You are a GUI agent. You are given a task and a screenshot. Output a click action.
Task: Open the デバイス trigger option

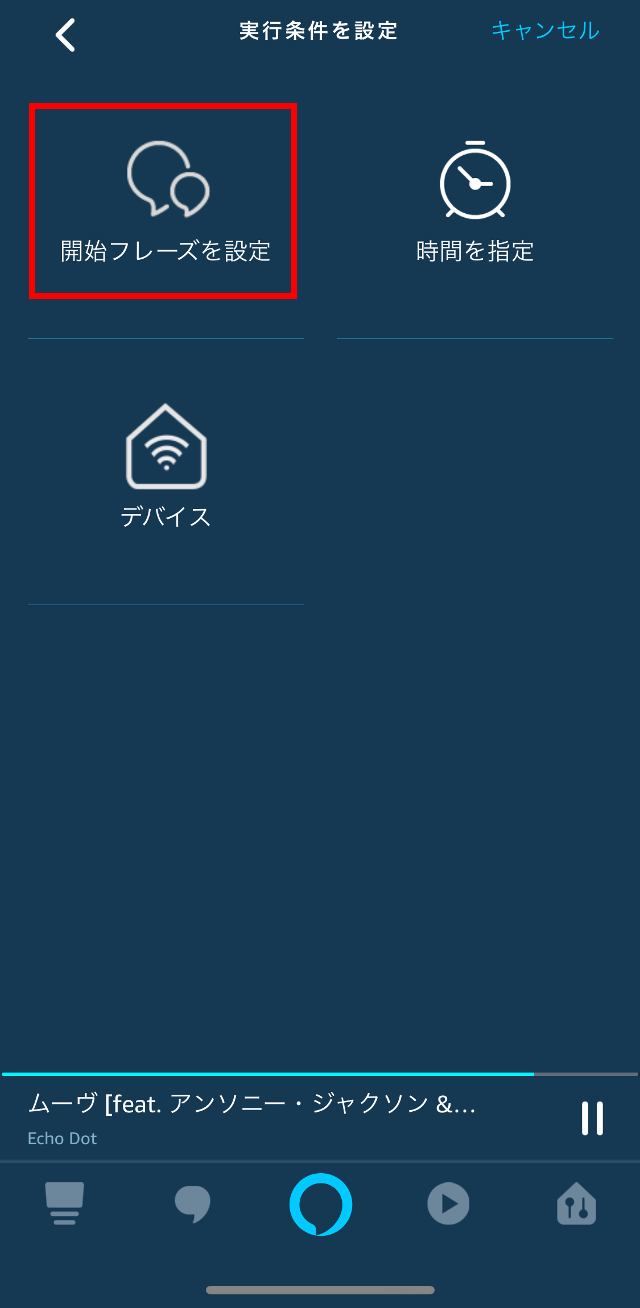(165, 467)
